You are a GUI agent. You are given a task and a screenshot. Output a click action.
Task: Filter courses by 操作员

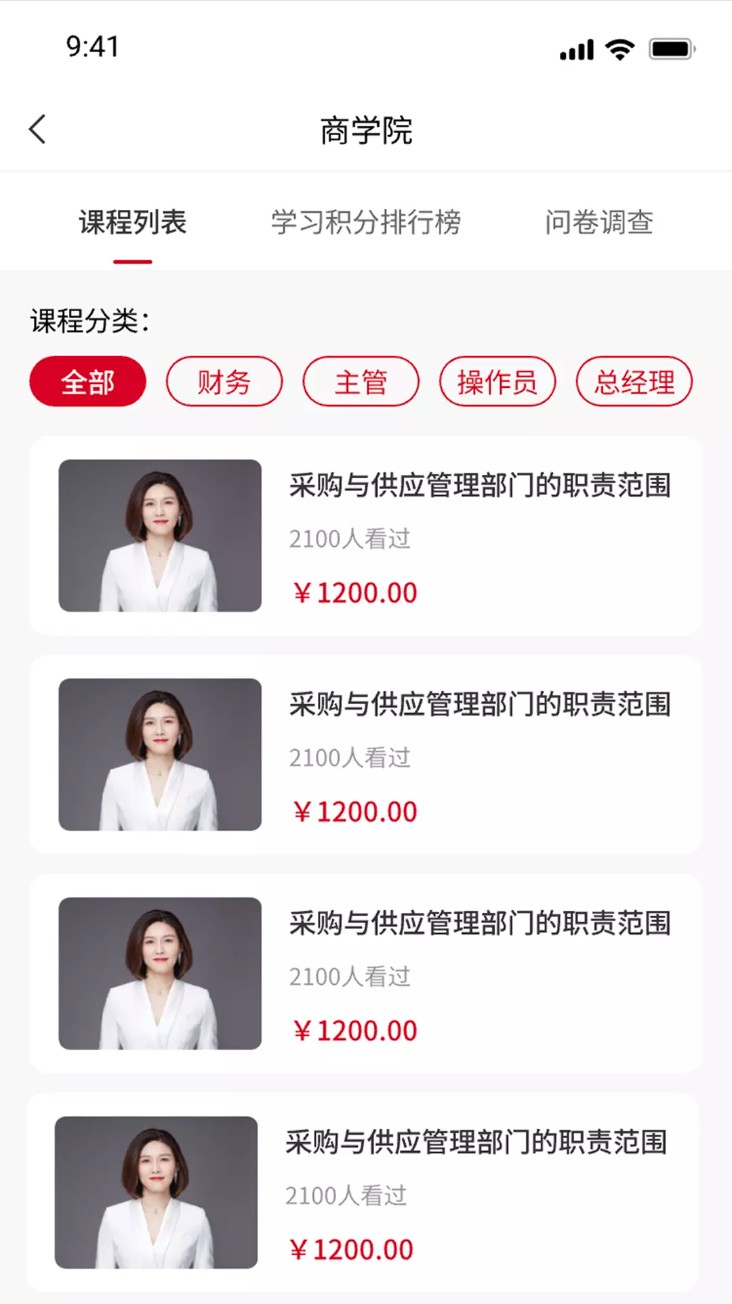tap(497, 382)
